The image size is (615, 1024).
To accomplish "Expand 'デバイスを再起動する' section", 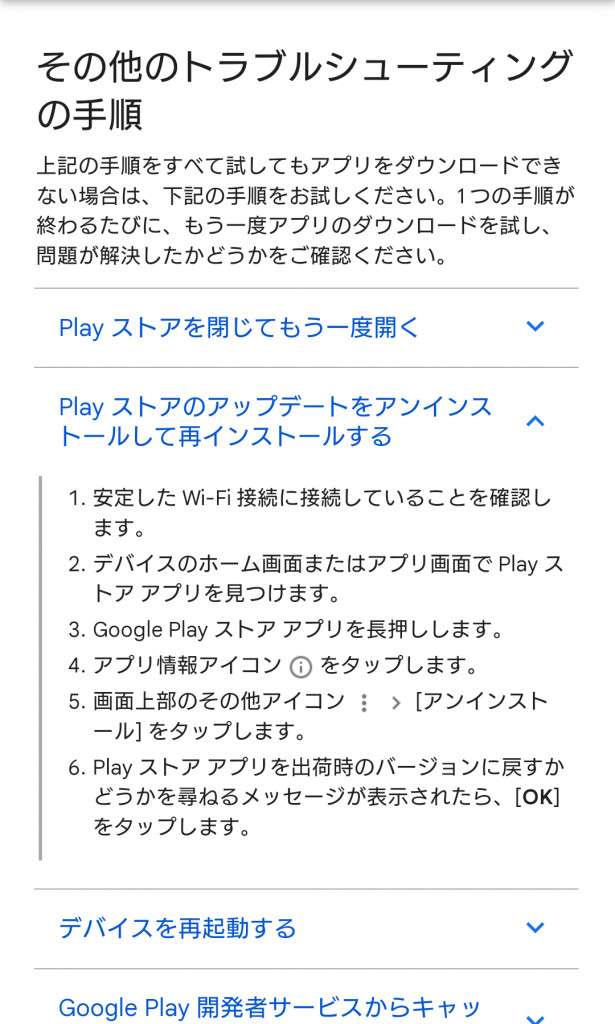I will (535, 928).
